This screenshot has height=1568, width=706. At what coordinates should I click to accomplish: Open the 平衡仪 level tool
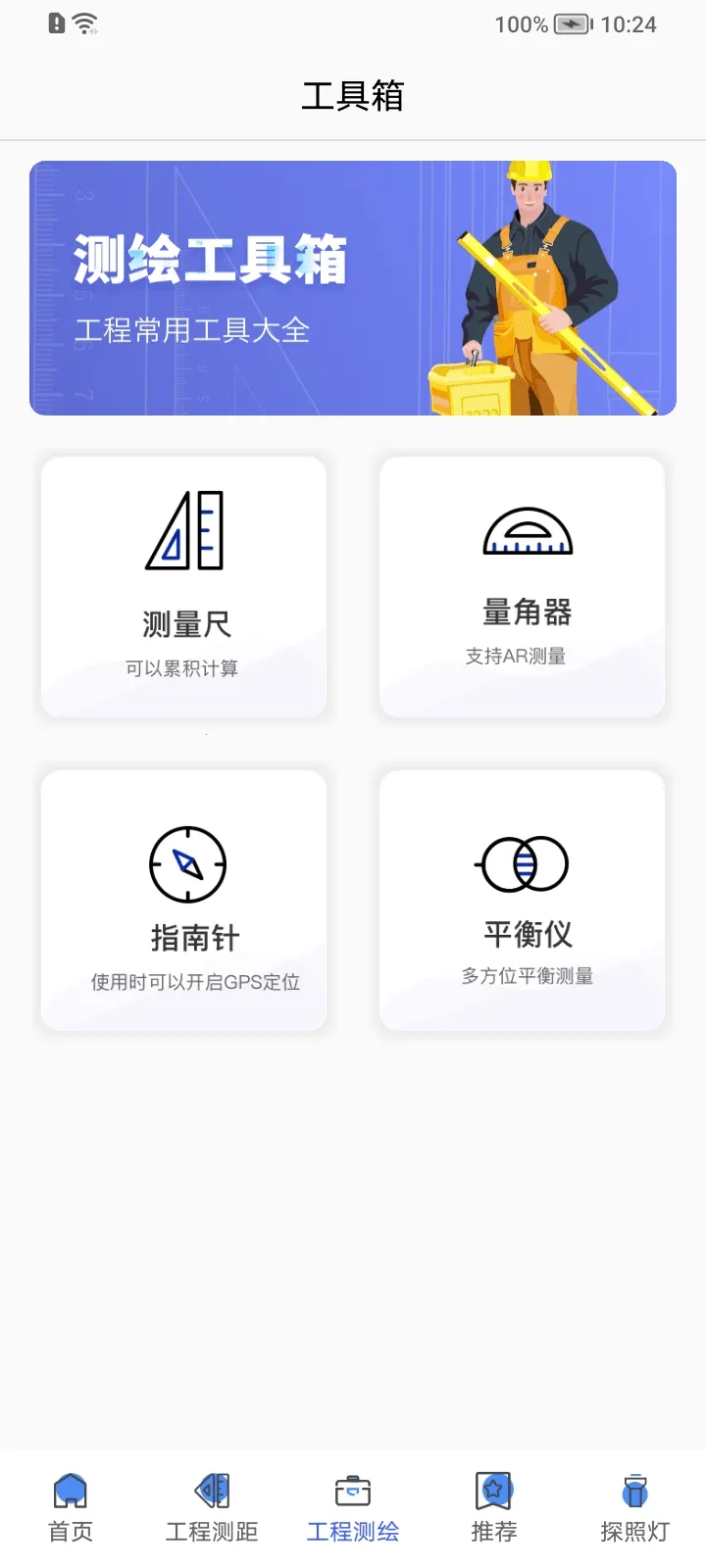522,900
